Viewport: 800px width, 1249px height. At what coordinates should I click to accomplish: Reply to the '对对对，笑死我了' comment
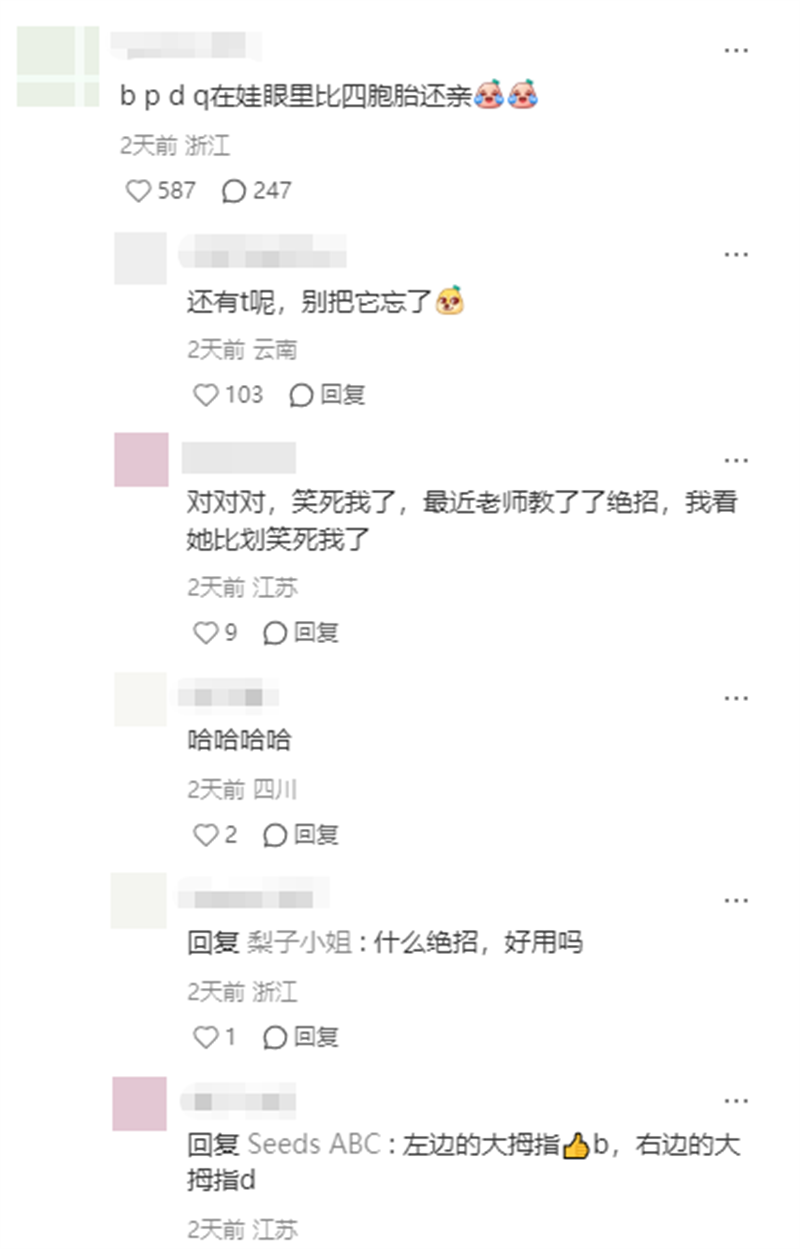point(302,632)
